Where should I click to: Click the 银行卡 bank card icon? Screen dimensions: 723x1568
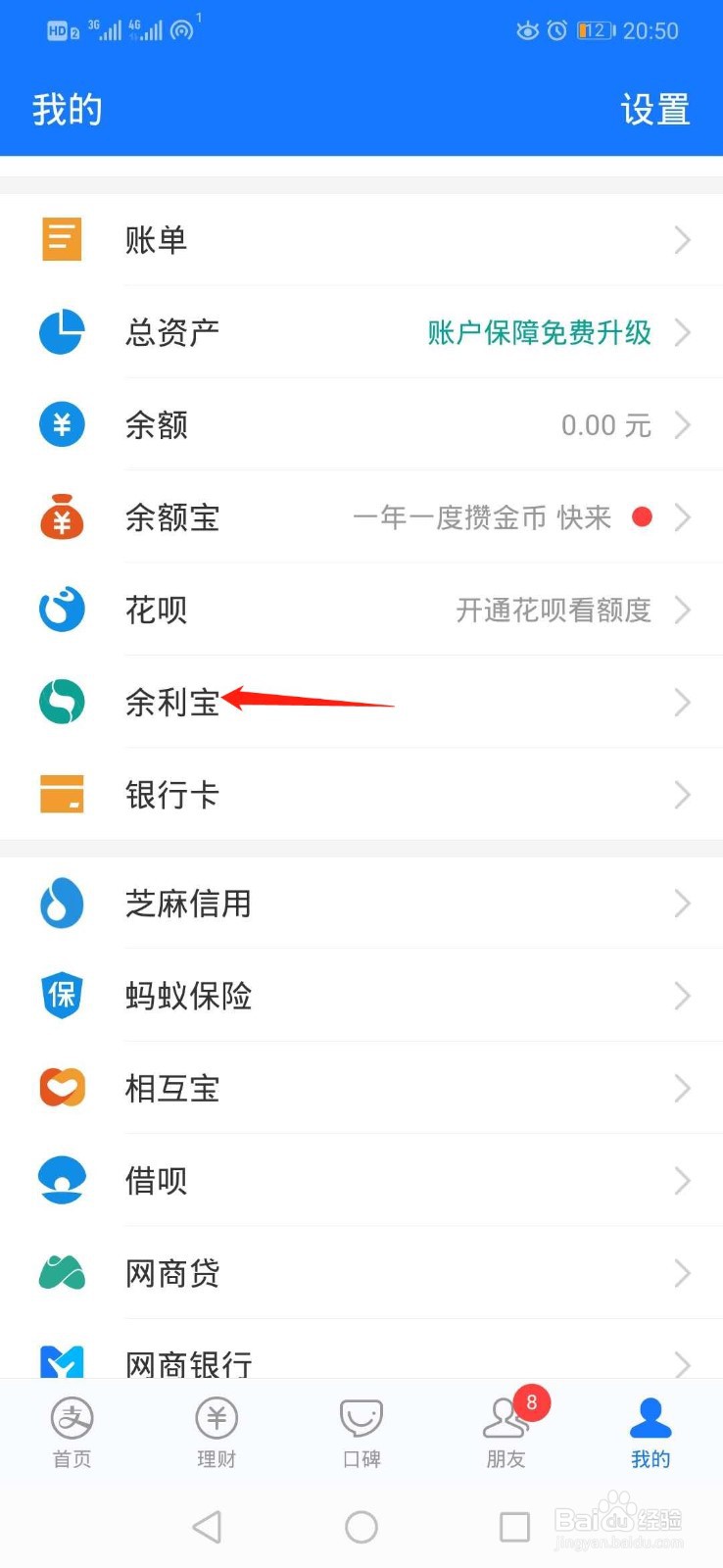[x=61, y=795]
